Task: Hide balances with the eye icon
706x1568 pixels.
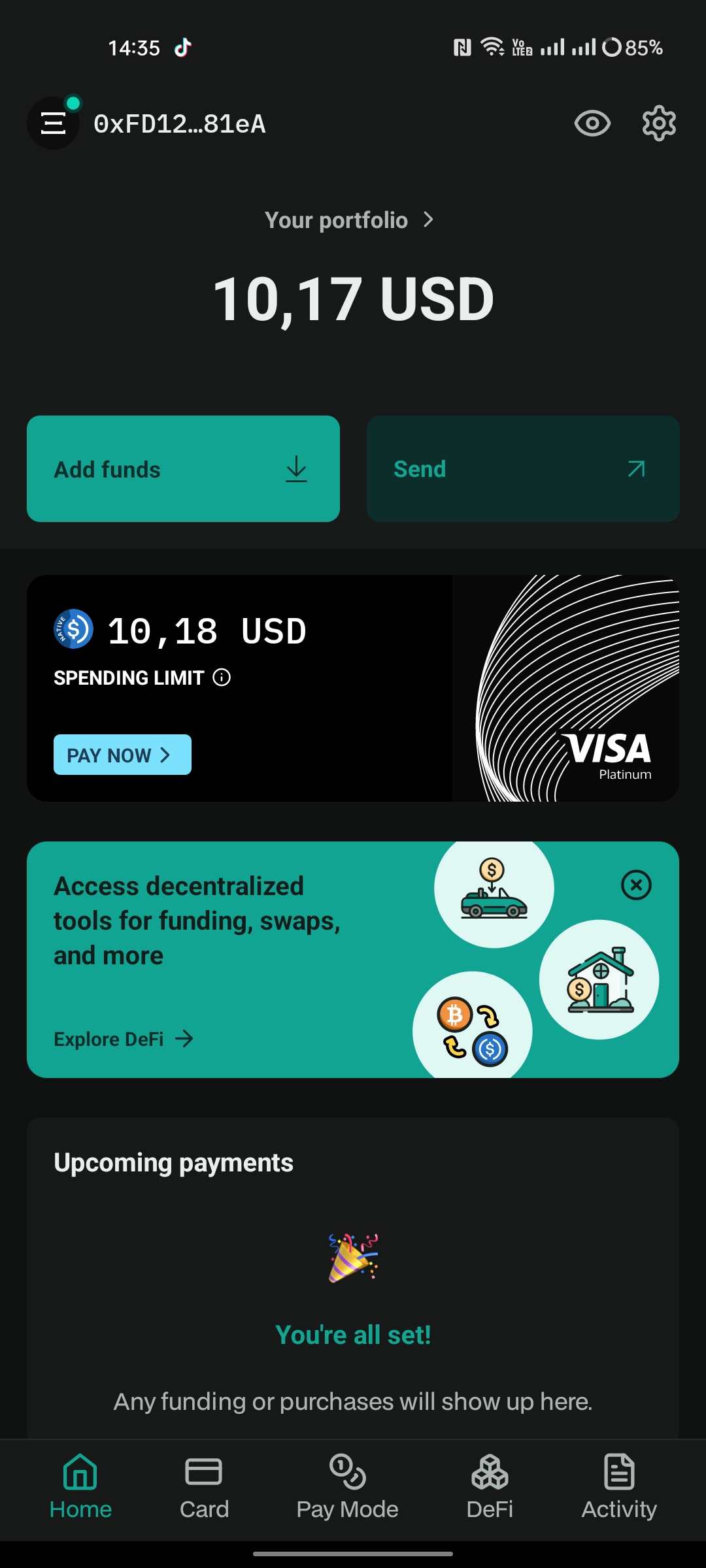Action: click(x=592, y=123)
